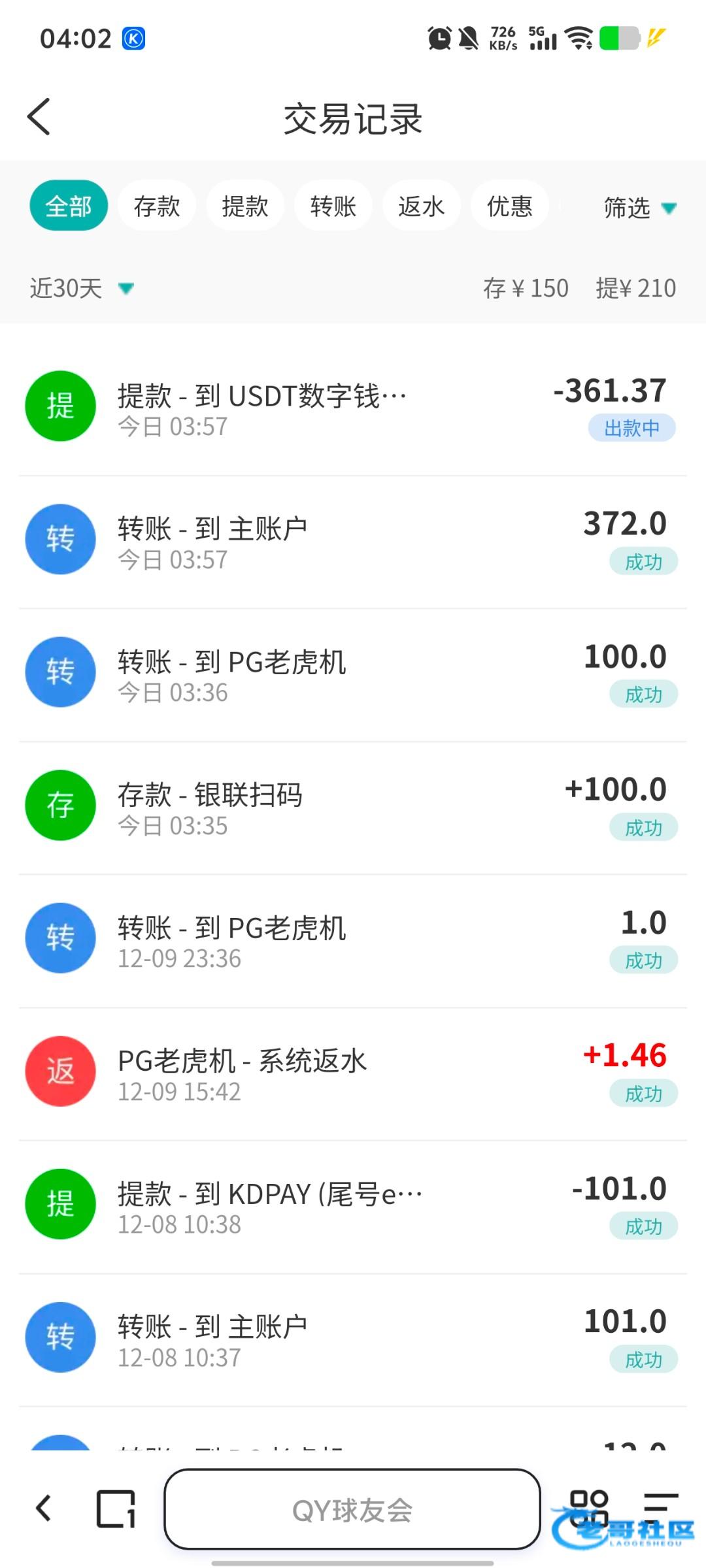This screenshot has width=706, height=1568.
Task: Open the browser tabs window button
Action: [x=116, y=1509]
